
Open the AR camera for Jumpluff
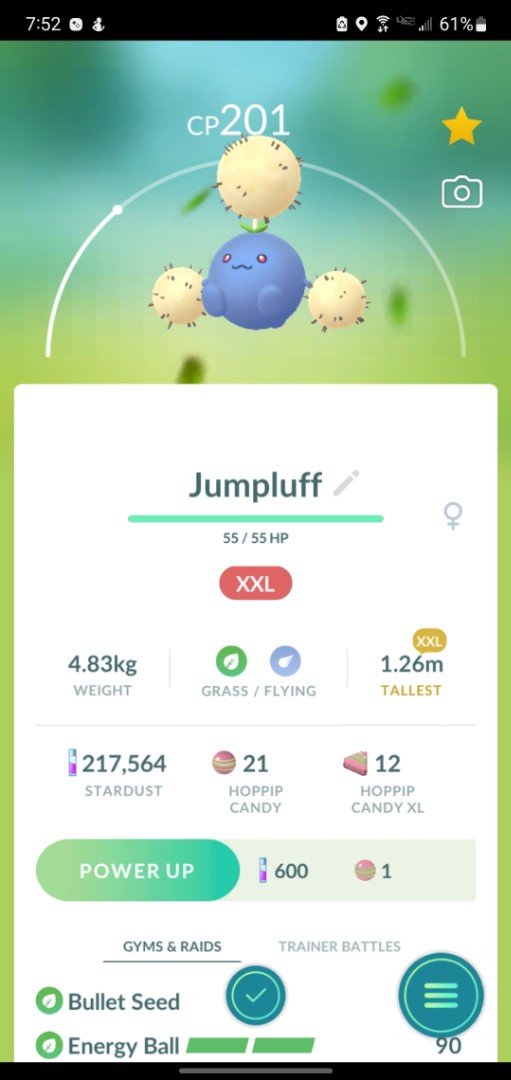click(462, 193)
